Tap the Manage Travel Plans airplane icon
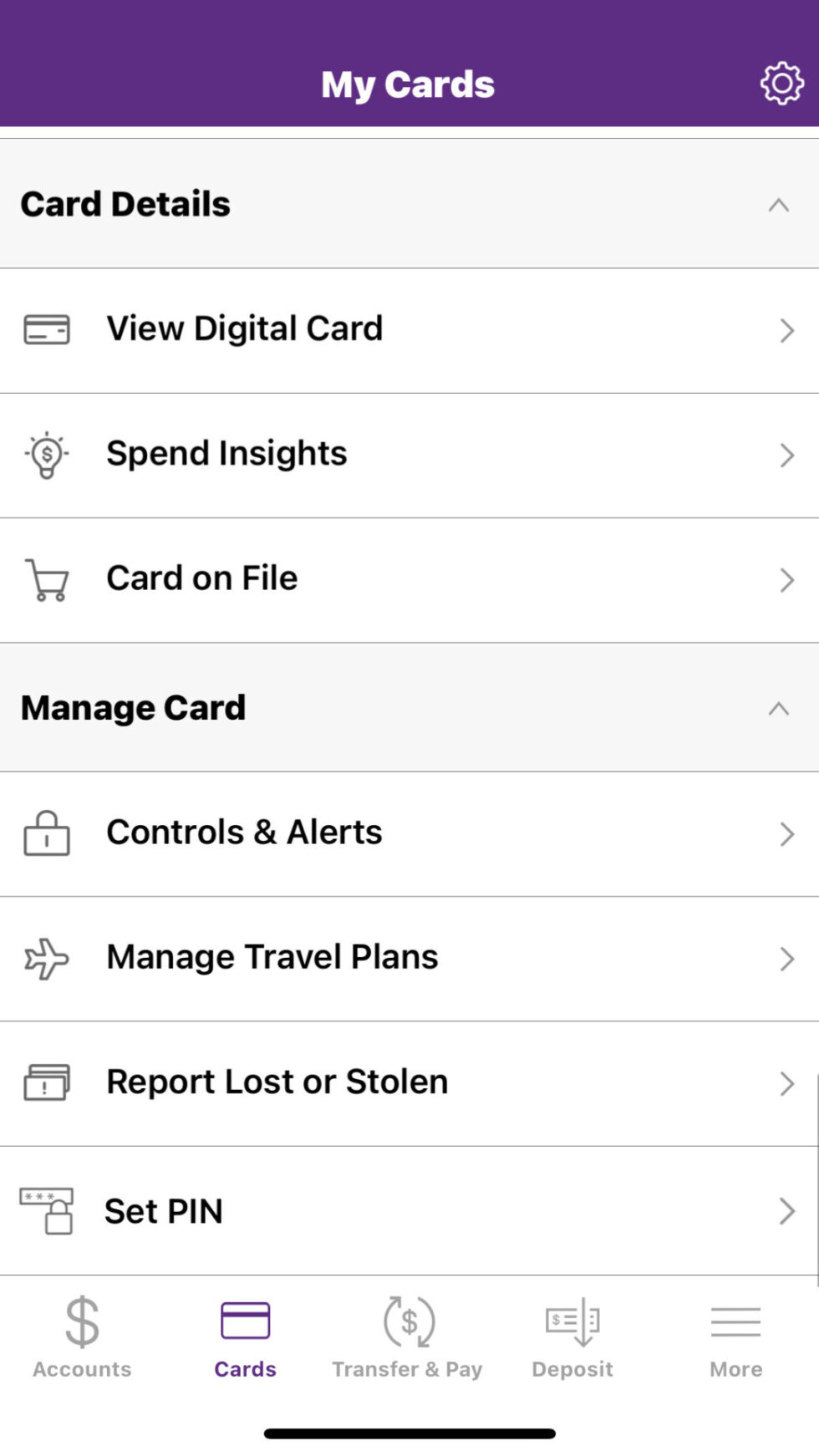The width and height of the screenshot is (819, 1456). pos(46,959)
